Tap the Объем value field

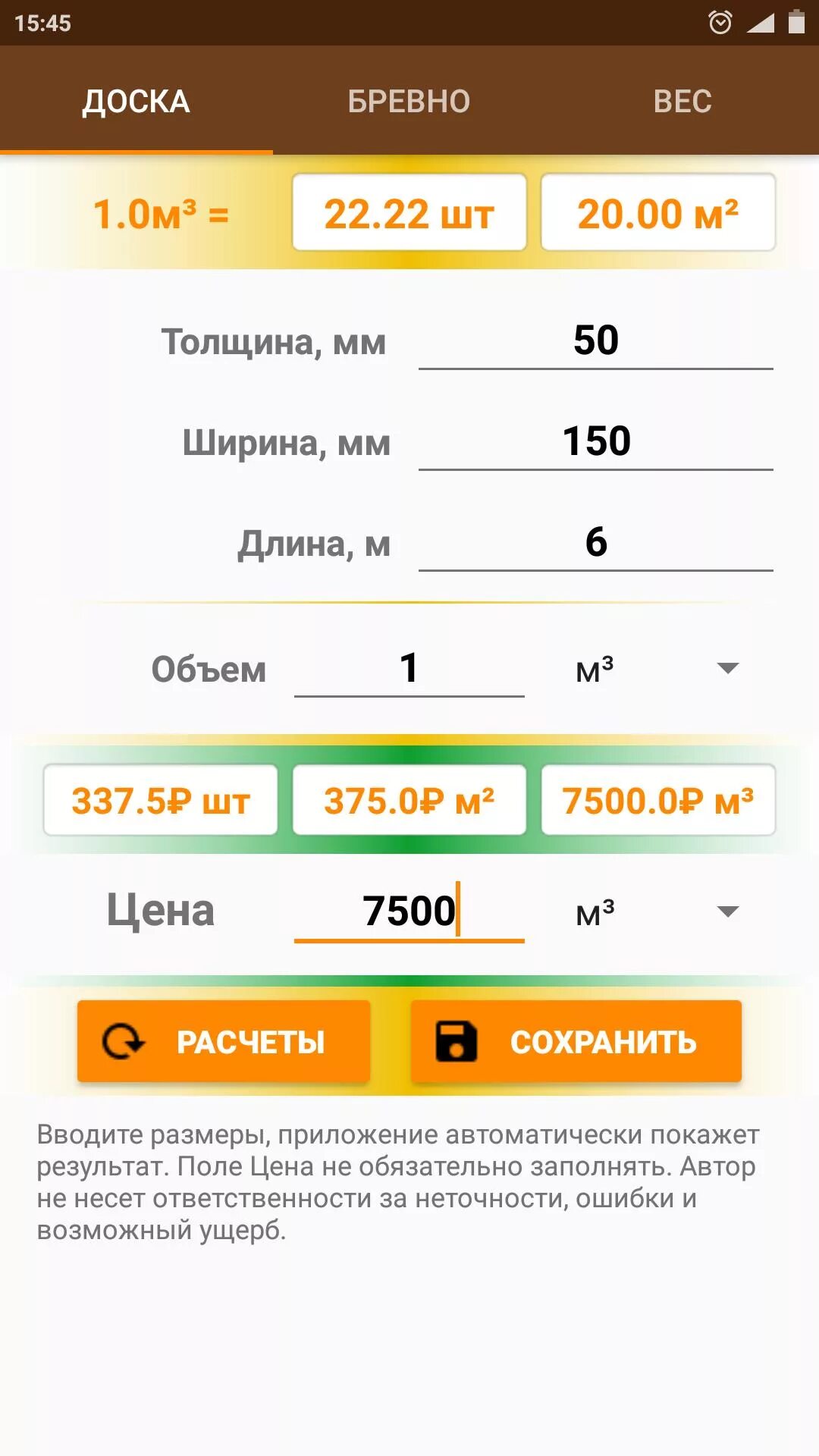(409, 669)
